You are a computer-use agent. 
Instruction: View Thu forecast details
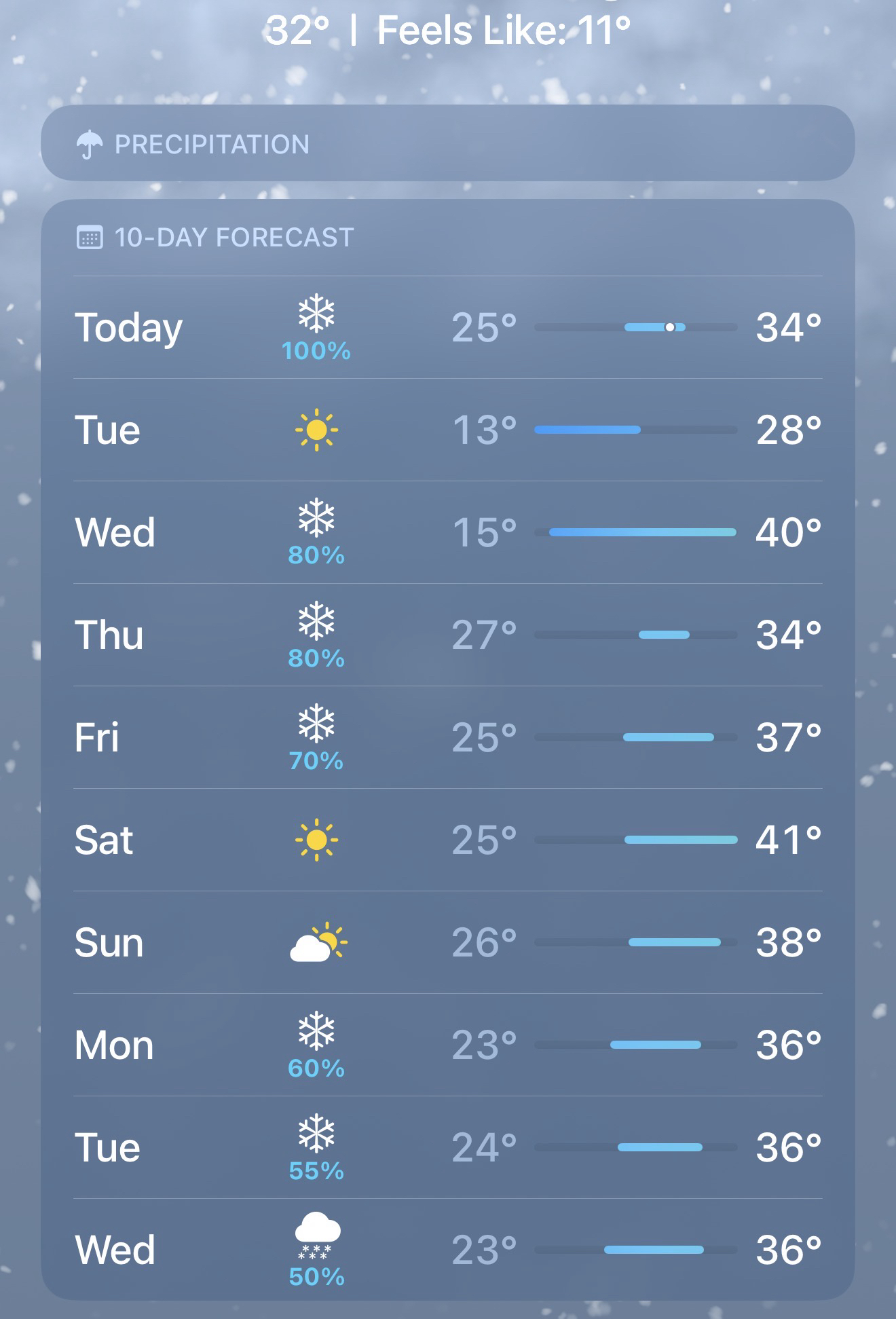tap(447, 635)
